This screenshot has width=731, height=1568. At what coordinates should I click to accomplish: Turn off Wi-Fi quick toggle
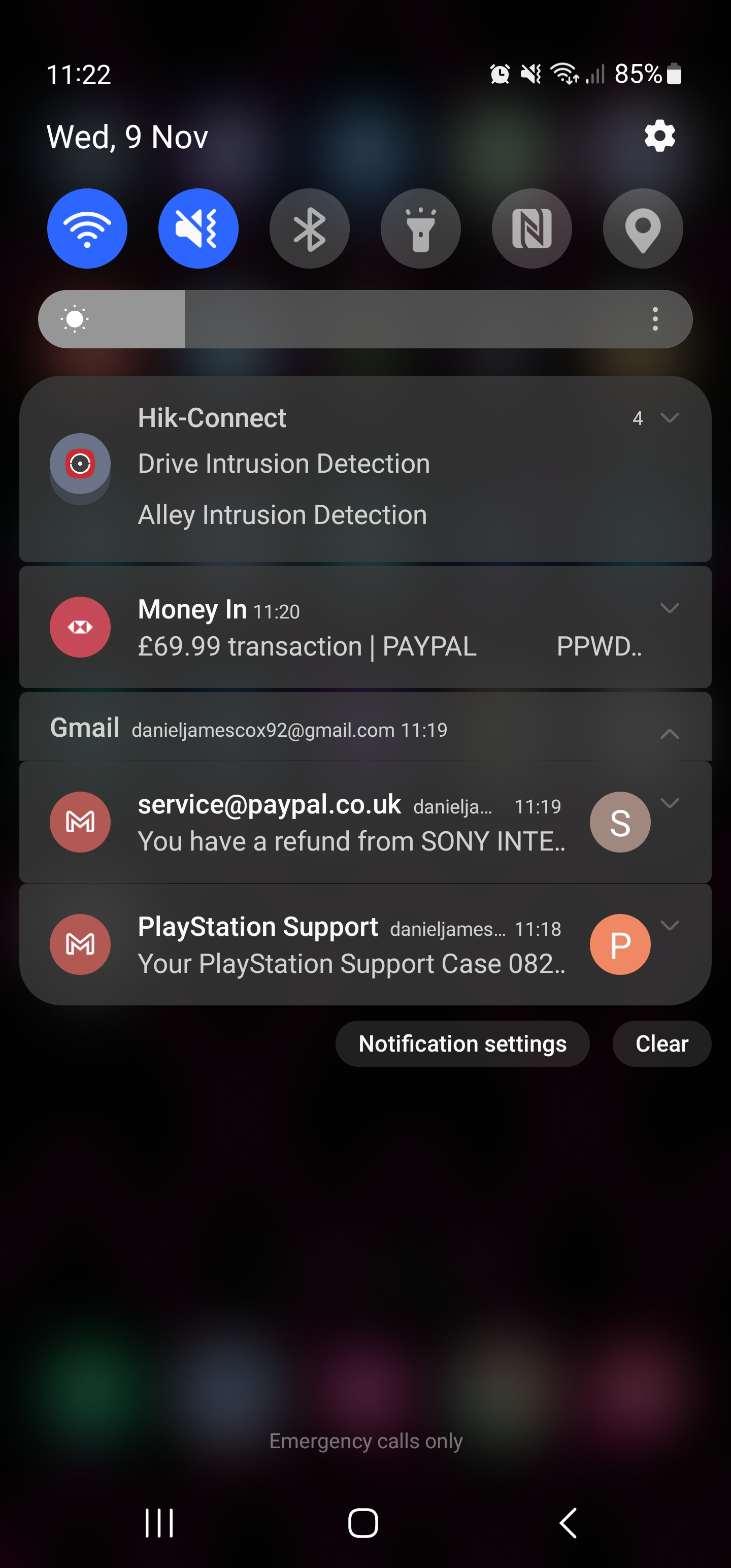click(87, 228)
